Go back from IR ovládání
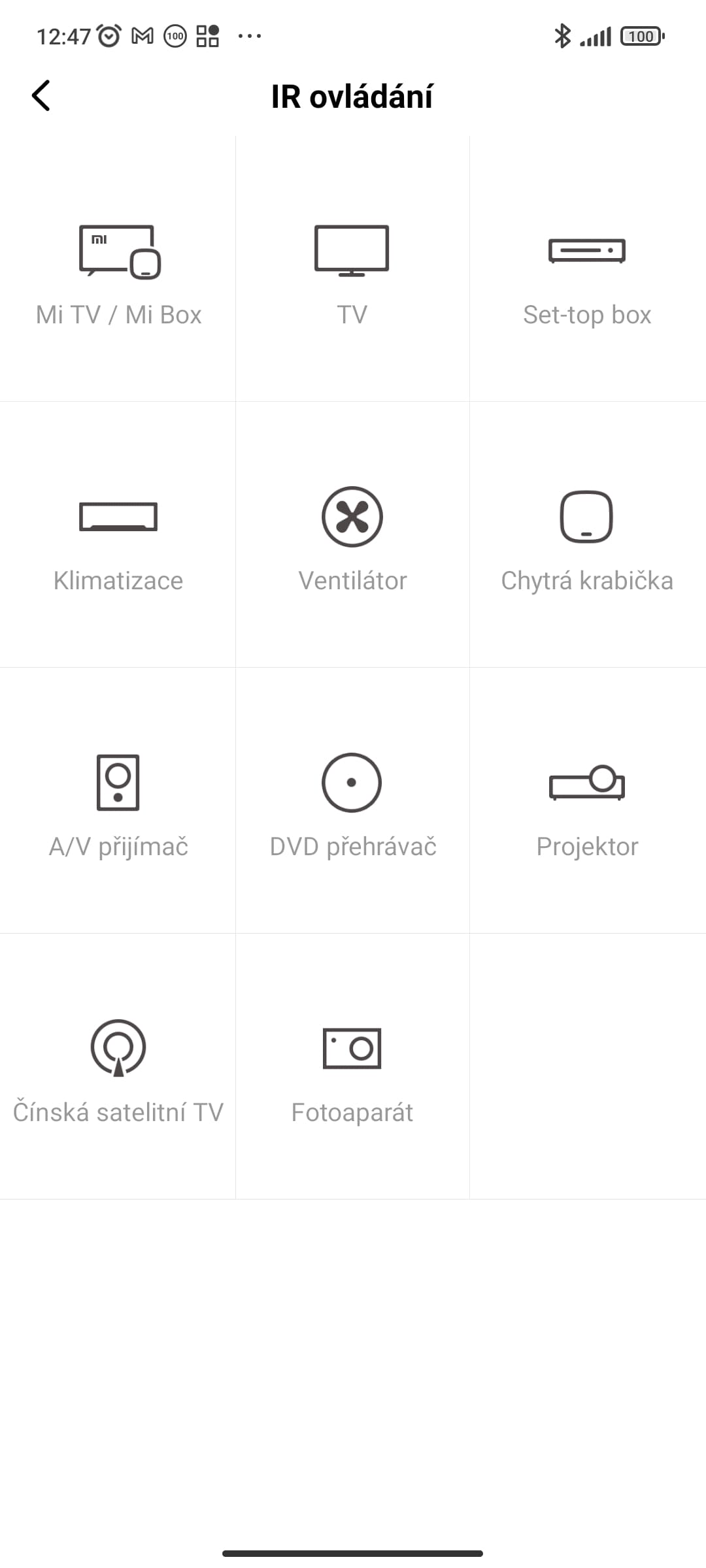Viewport: 706px width, 1568px height. pos(41,96)
